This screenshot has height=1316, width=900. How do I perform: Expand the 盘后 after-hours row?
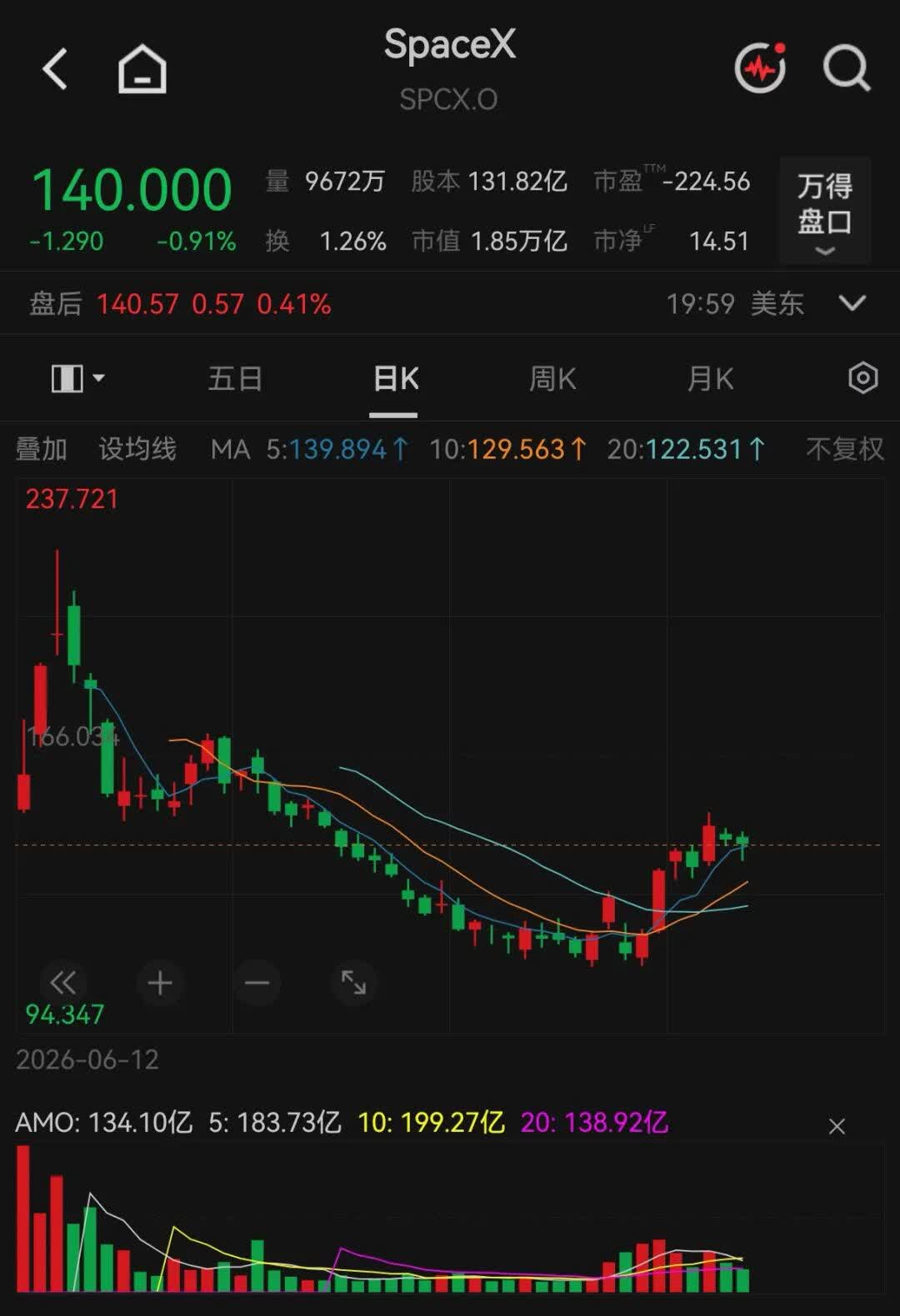click(x=852, y=303)
